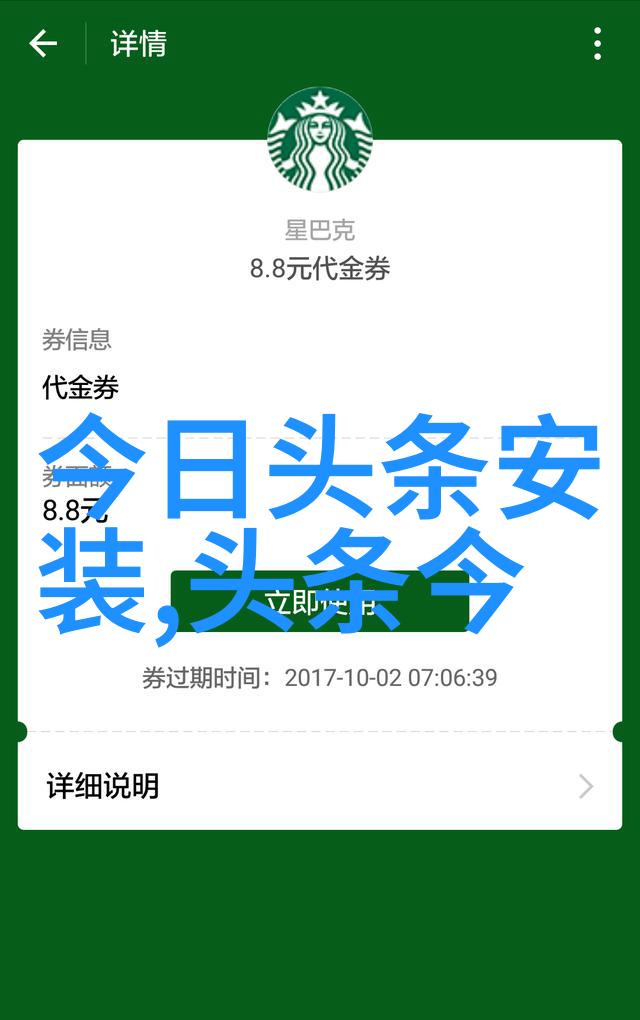Tap the green 立即使用 button
This screenshot has width=640, height=1020.
319,601
